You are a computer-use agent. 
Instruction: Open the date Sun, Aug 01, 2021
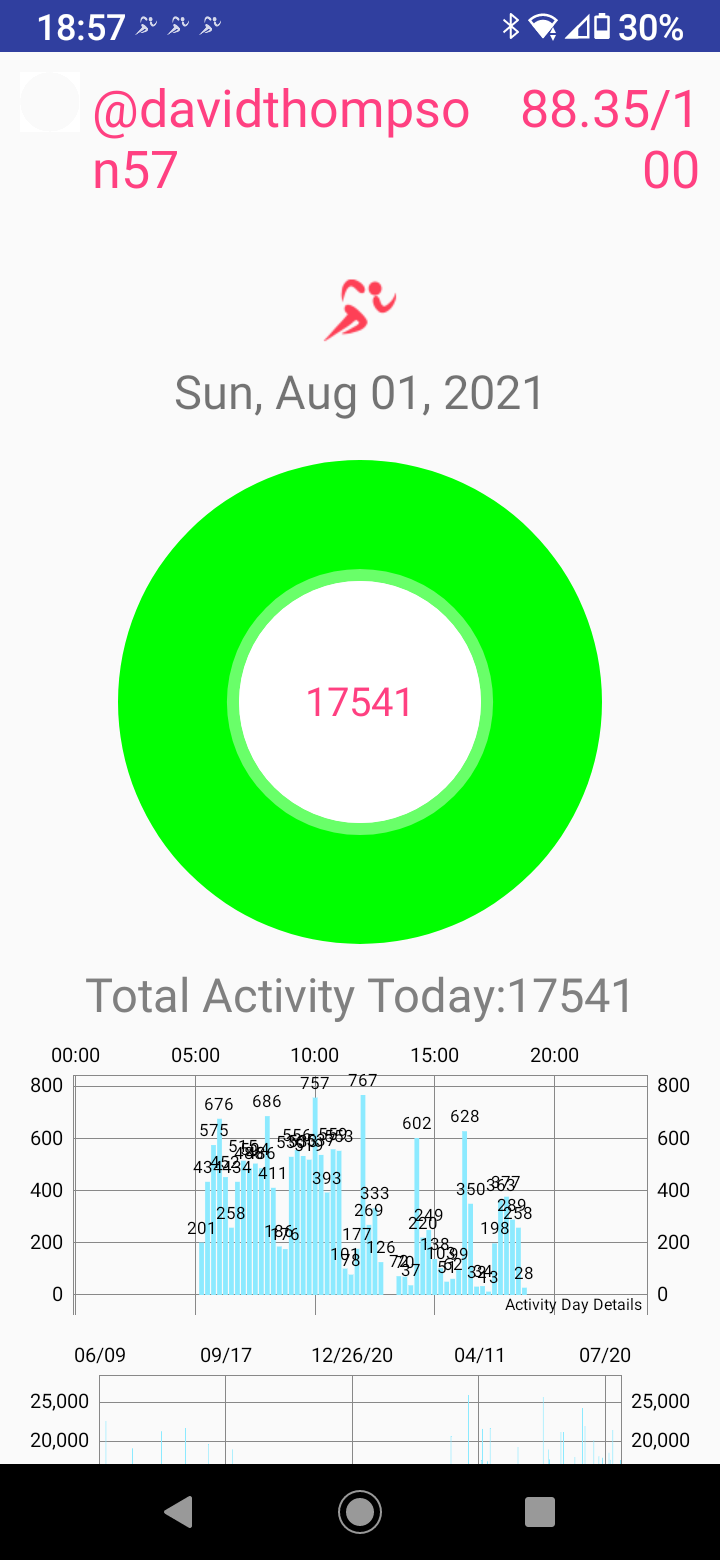(x=359, y=393)
